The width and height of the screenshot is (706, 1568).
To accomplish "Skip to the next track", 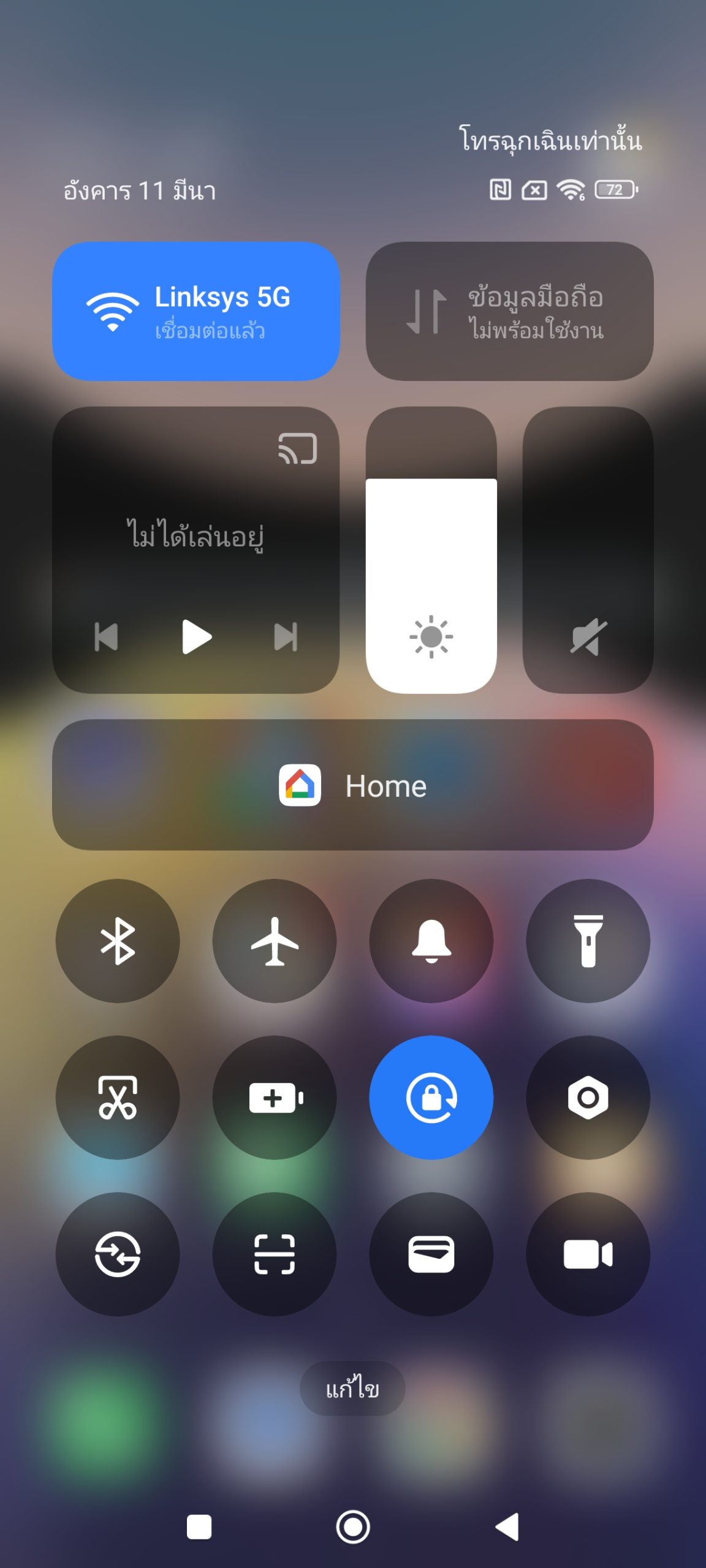I will click(286, 637).
